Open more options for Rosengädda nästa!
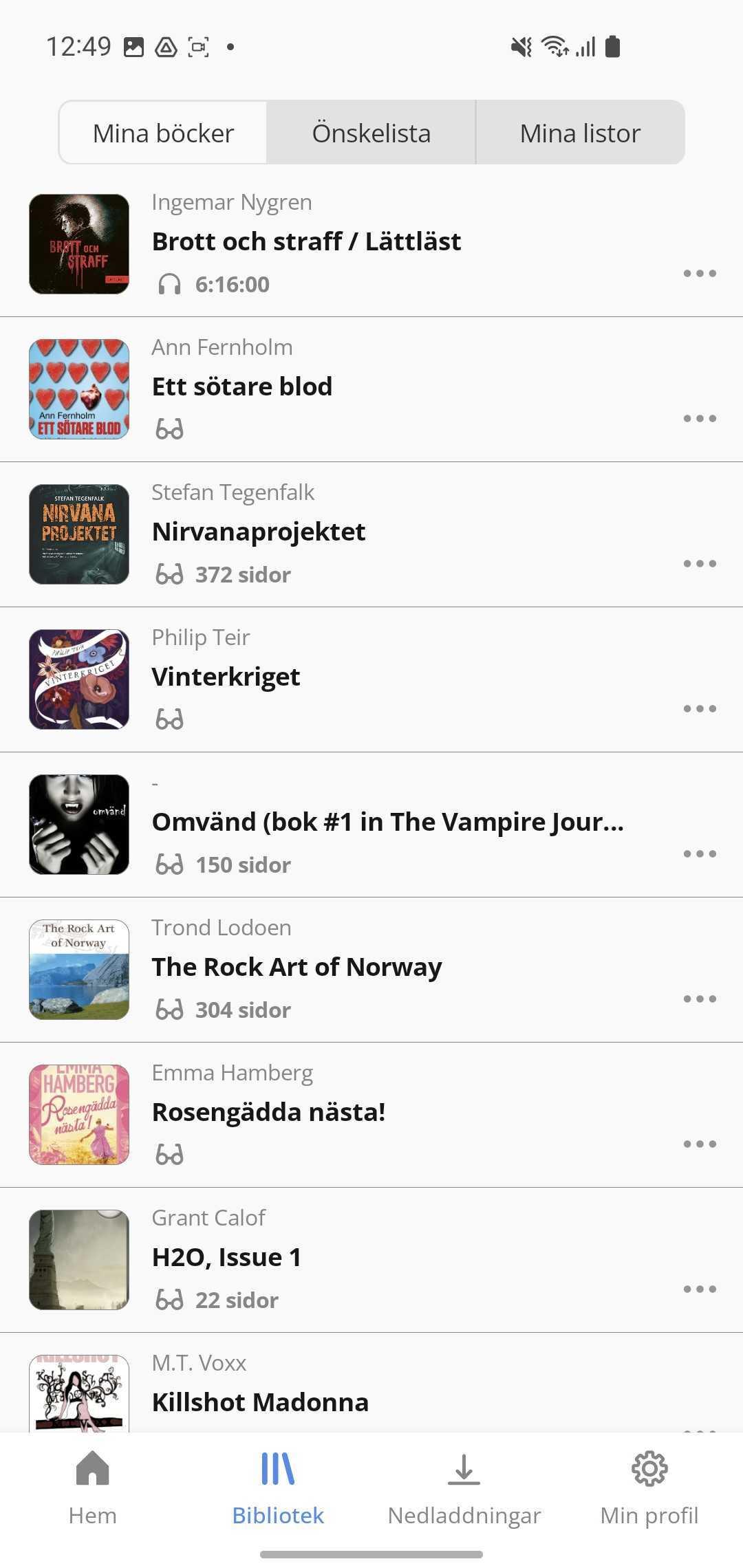This screenshot has width=743, height=1568. pyautogui.click(x=700, y=1144)
